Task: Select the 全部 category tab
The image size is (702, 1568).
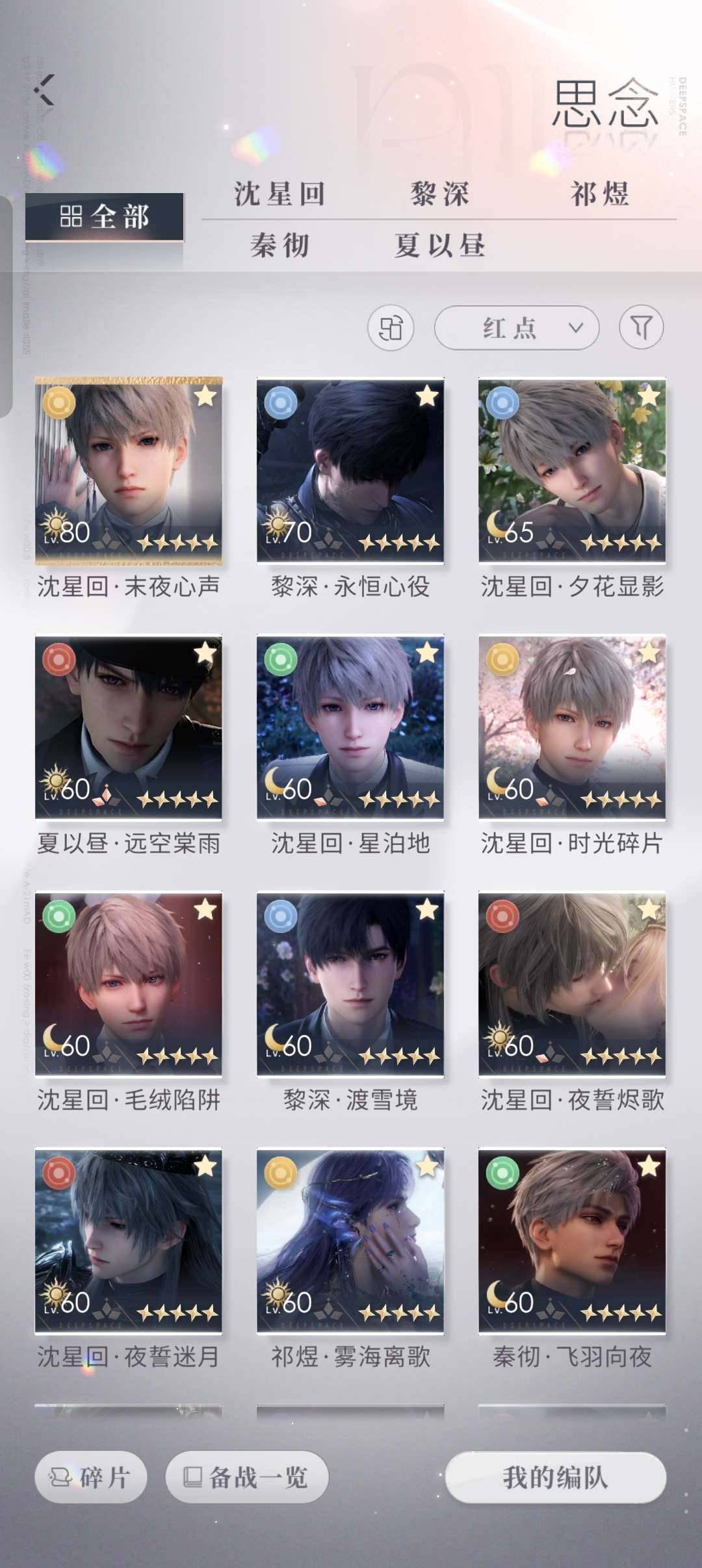Action: pyautogui.click(x=105, y=216)
